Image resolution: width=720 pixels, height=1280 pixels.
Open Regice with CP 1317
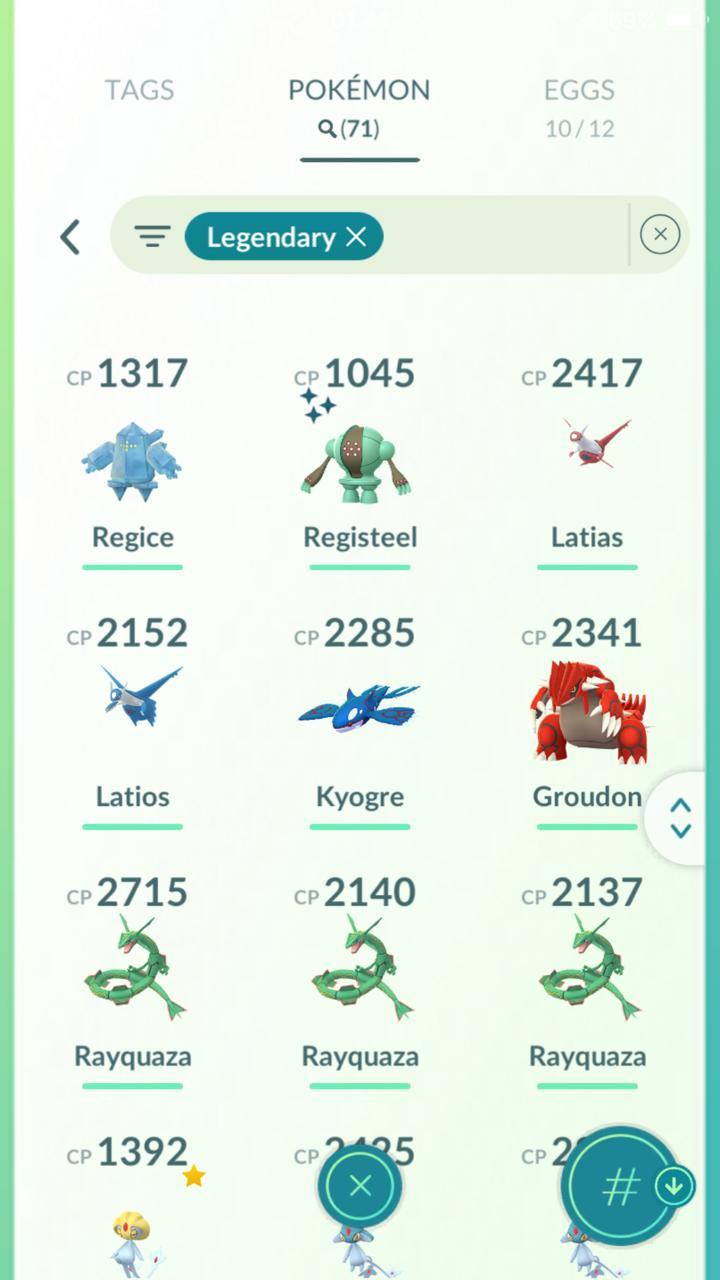(x=133, y=461)
